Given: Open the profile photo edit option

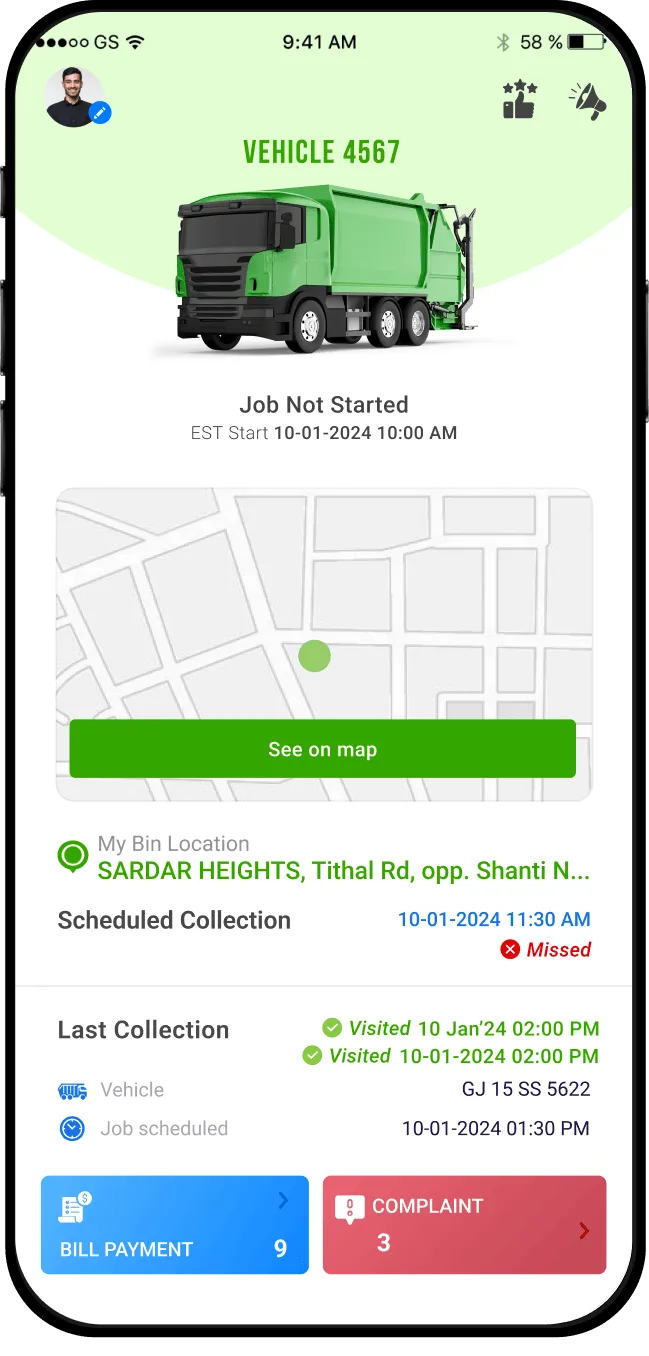Looking at the screenshot, I should pos(100,113).
